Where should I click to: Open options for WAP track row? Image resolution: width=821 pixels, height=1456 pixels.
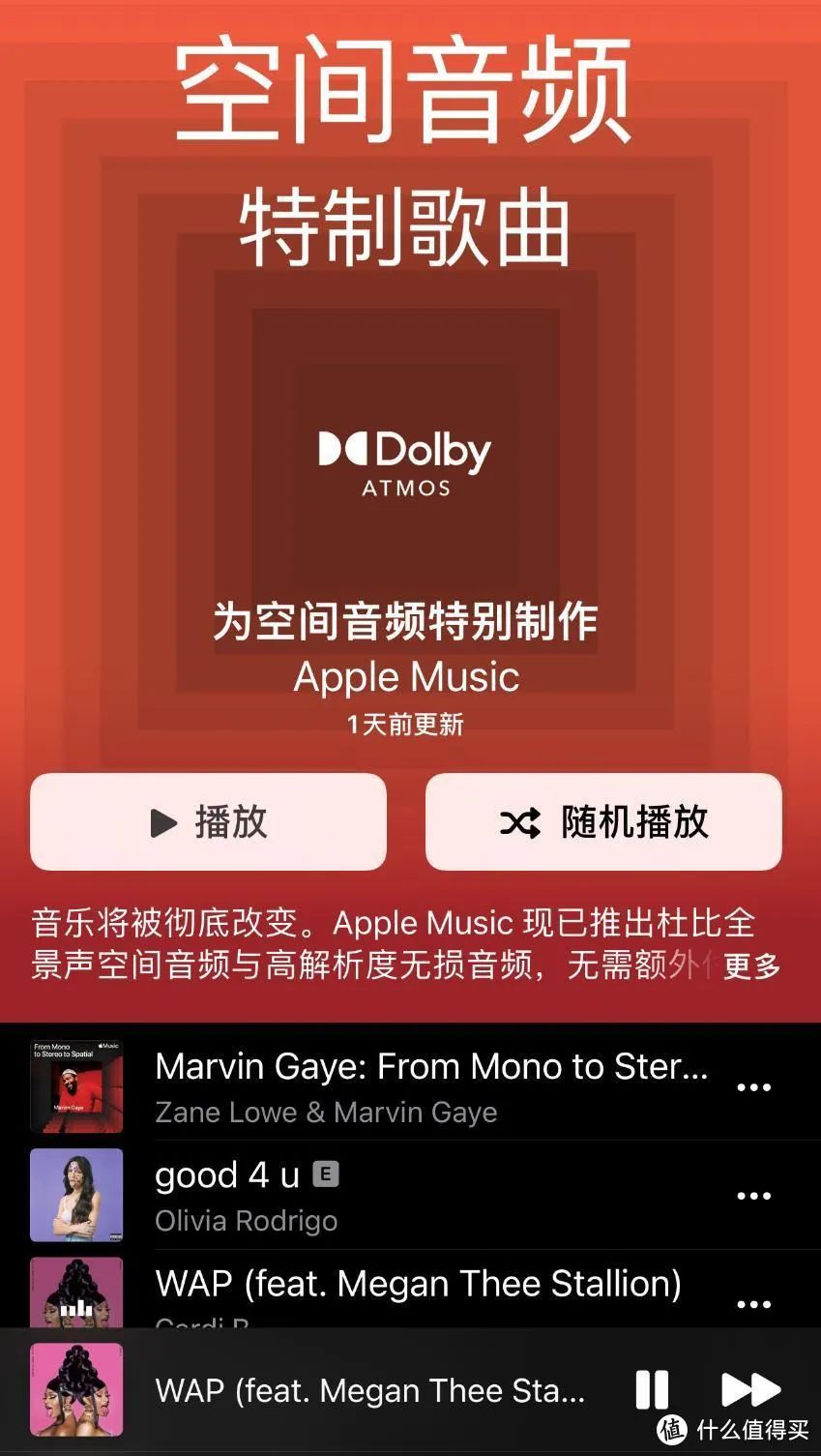(x=753, y=1304)
